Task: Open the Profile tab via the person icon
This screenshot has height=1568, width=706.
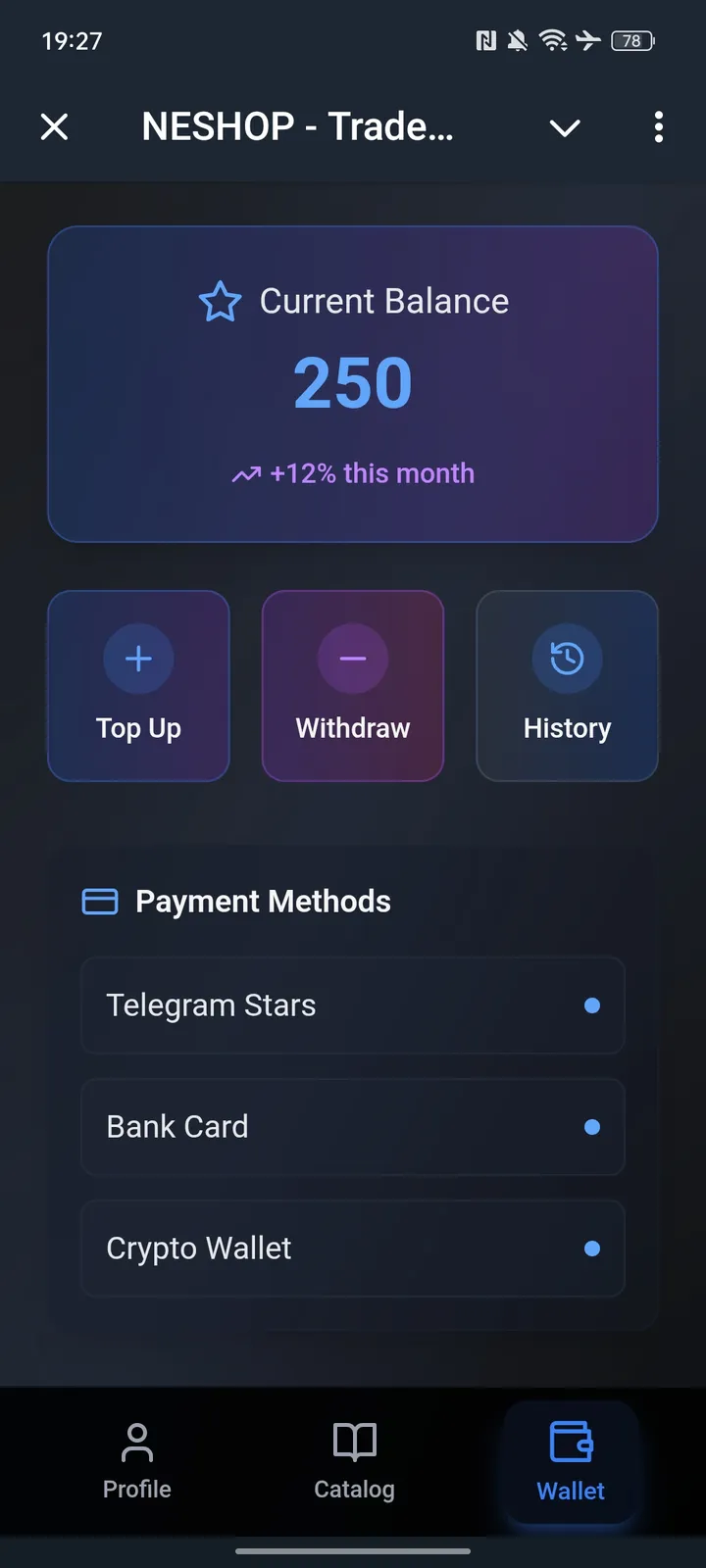Action: pos(135,1442)
